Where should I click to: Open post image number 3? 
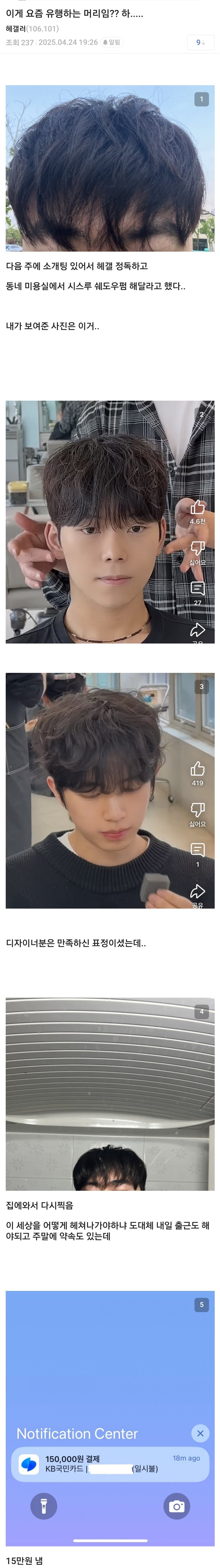coord(110,790)
